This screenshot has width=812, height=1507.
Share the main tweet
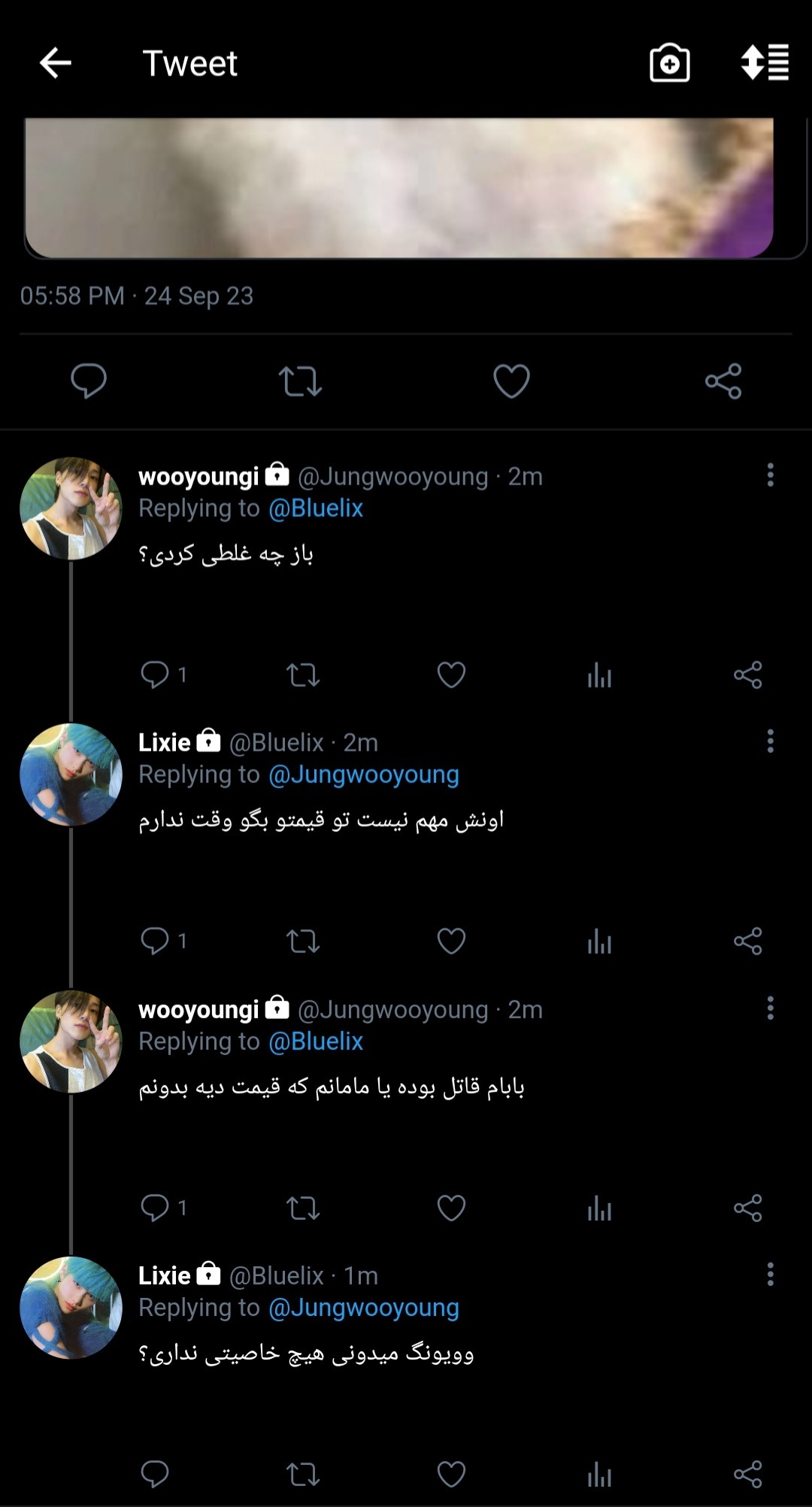pos(723,381)
